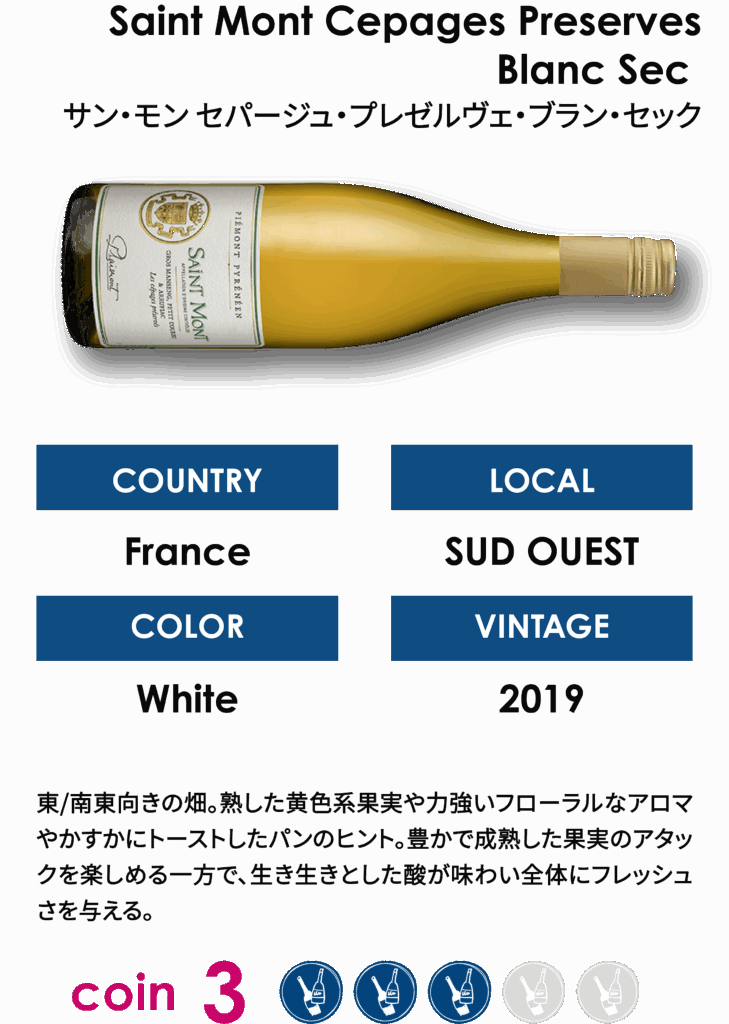
Task: Select the COUNTRY button
Action: [187, 478]
